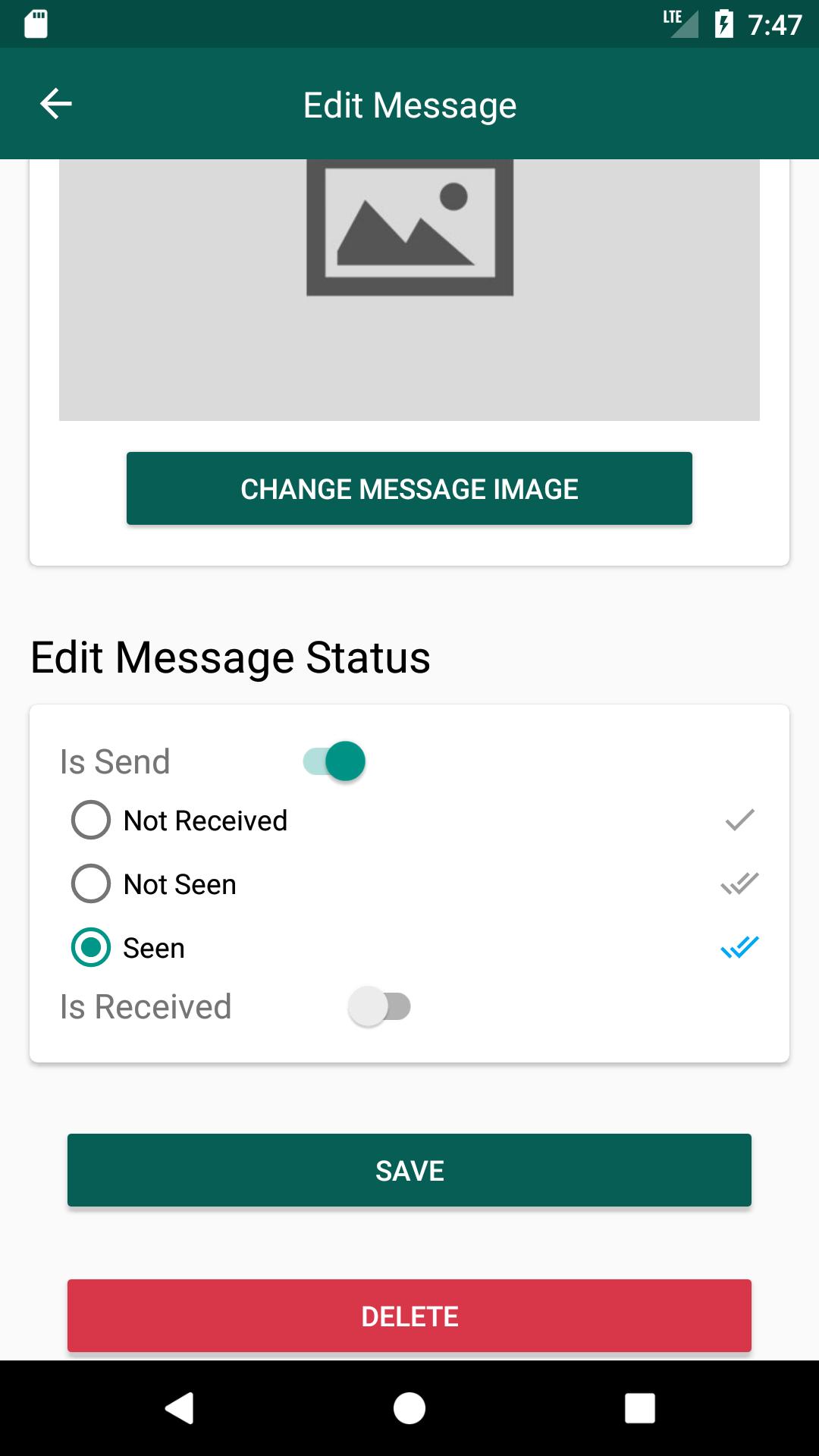Tap the Change Message Image button

pos(409,488)
